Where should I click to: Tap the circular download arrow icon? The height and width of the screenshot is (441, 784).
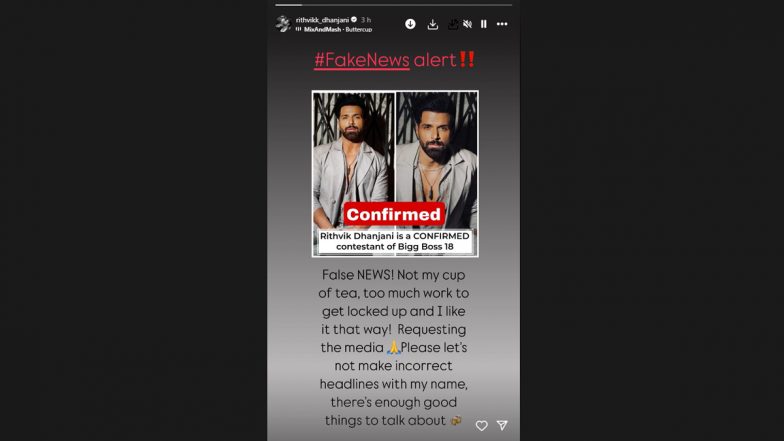click(x=410, y=24)
